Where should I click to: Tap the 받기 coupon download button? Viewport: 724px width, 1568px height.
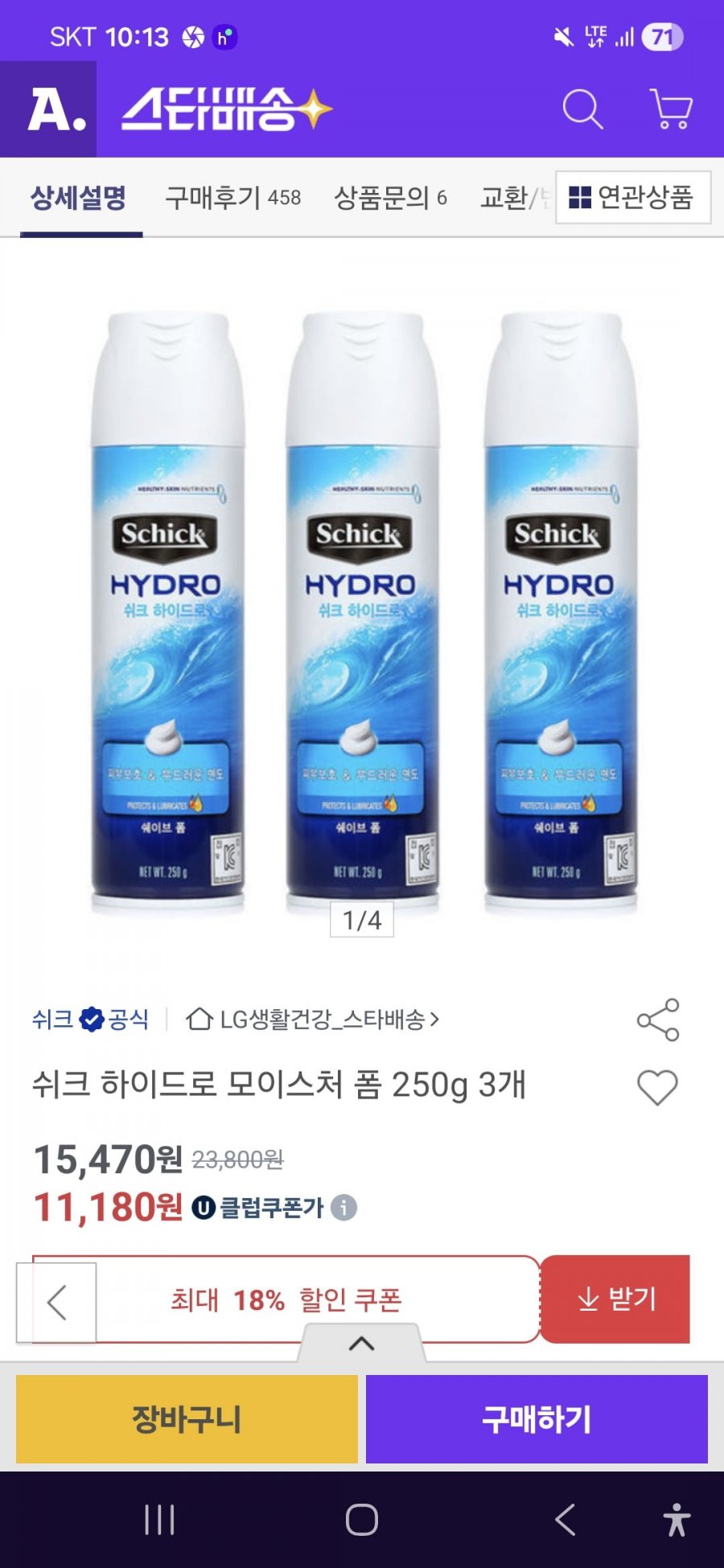coord(615,1298)
